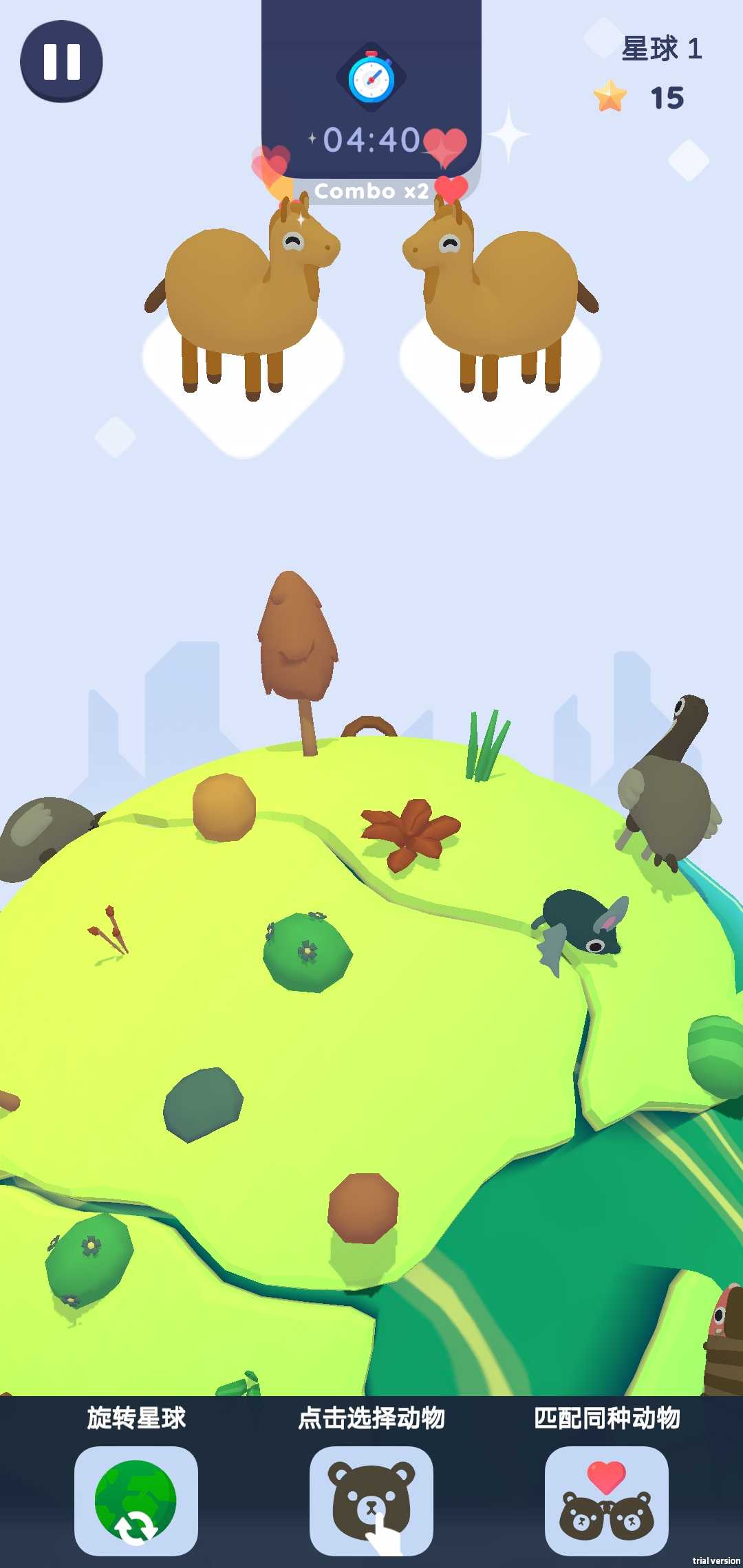Pause the game
The image size is (743, 1568).
coord(61,61)
